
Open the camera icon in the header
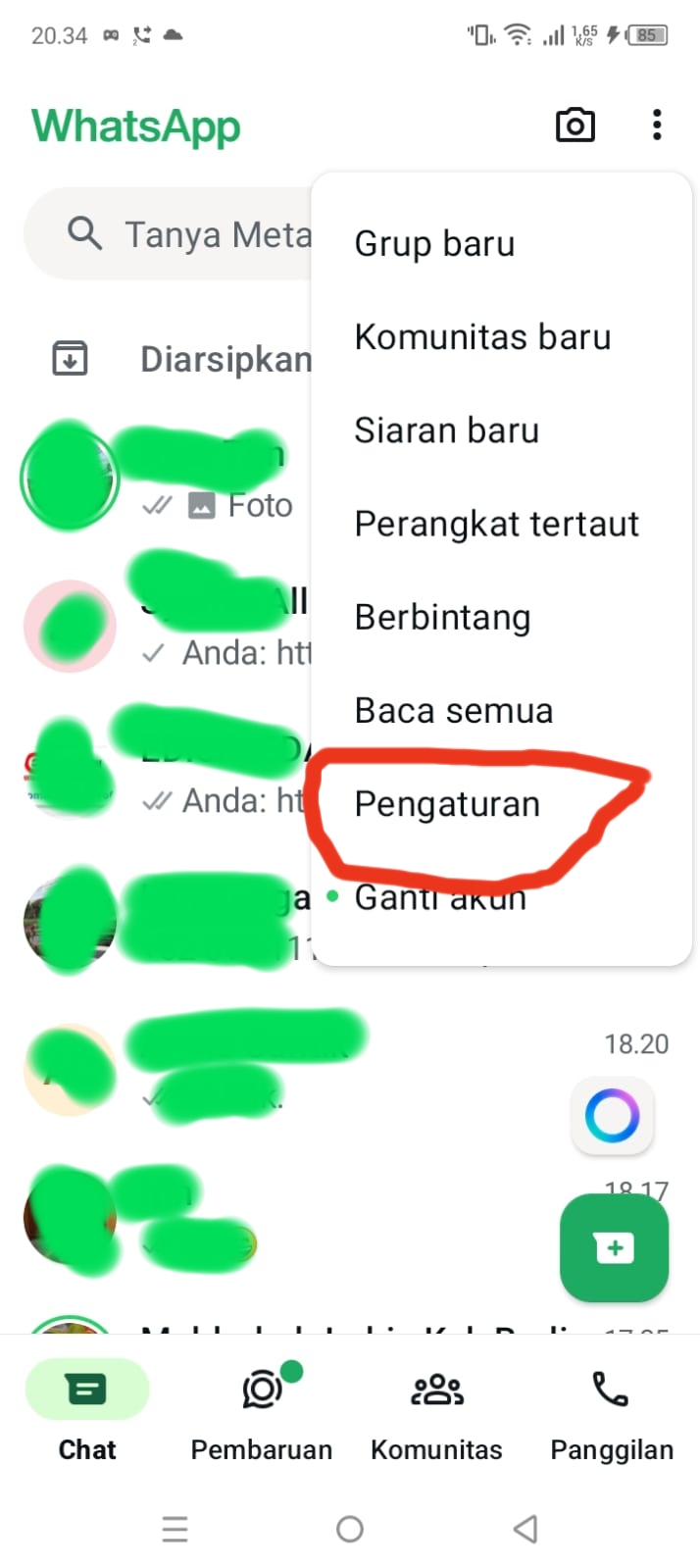[575, 126]
